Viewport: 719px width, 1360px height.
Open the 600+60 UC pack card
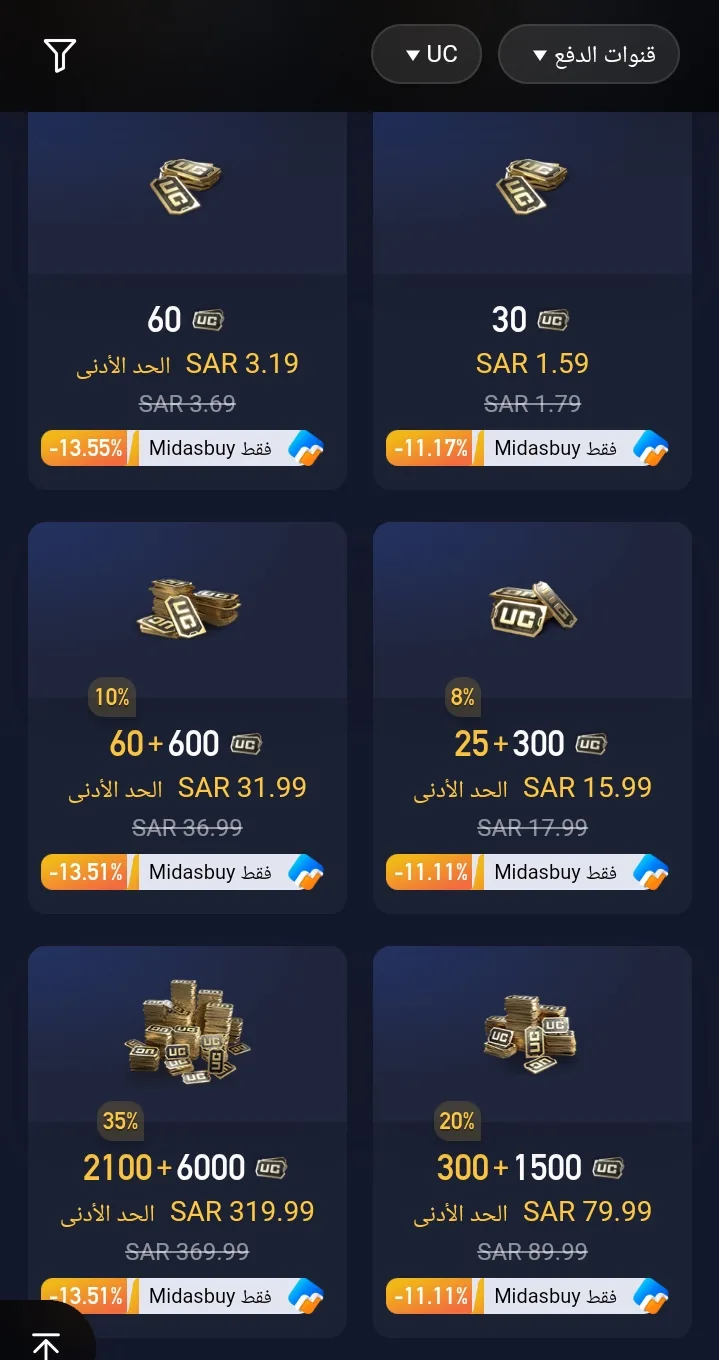point(187,717)
